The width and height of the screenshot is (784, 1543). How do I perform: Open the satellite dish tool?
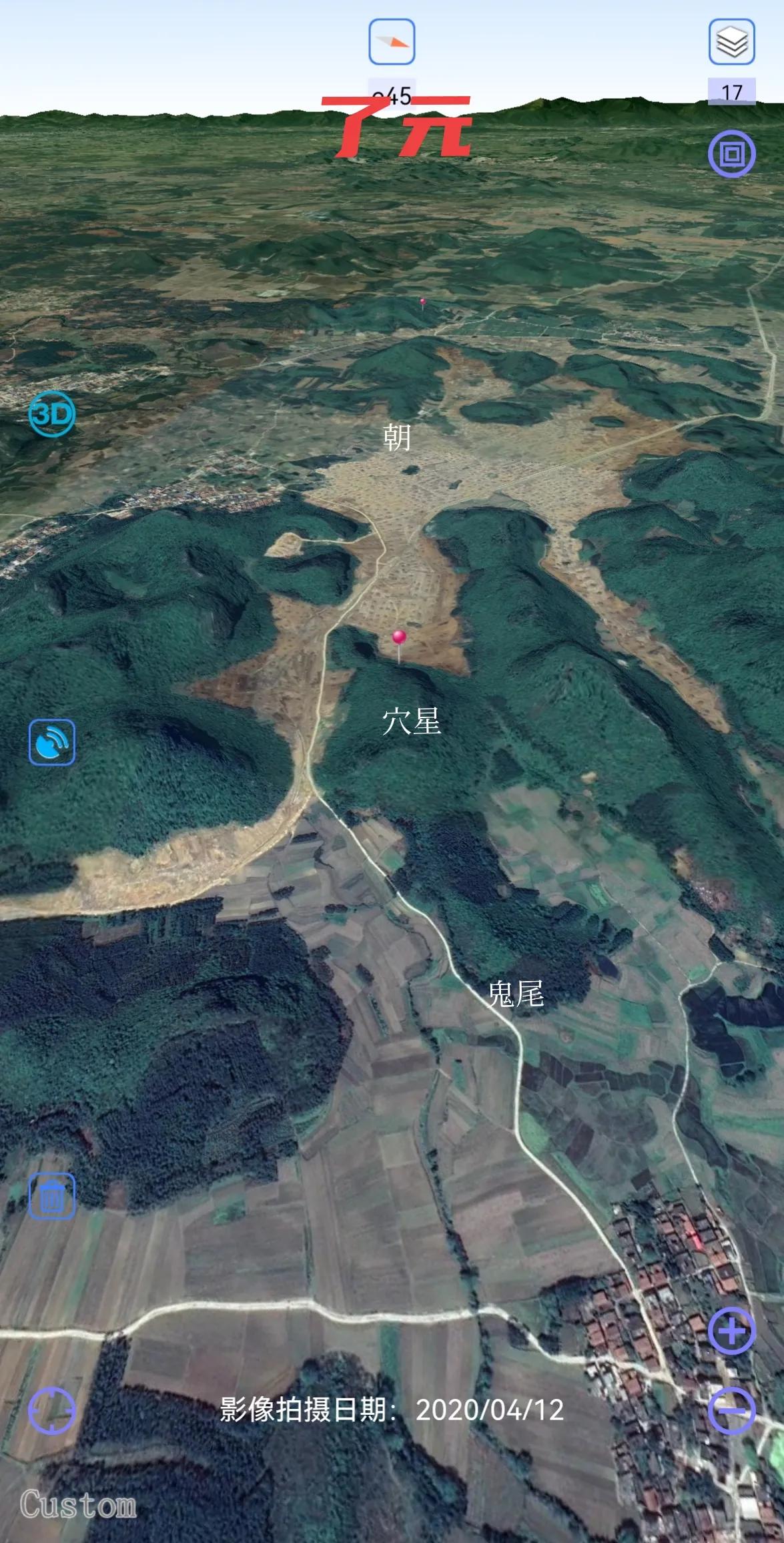click(x=52, y=741)
